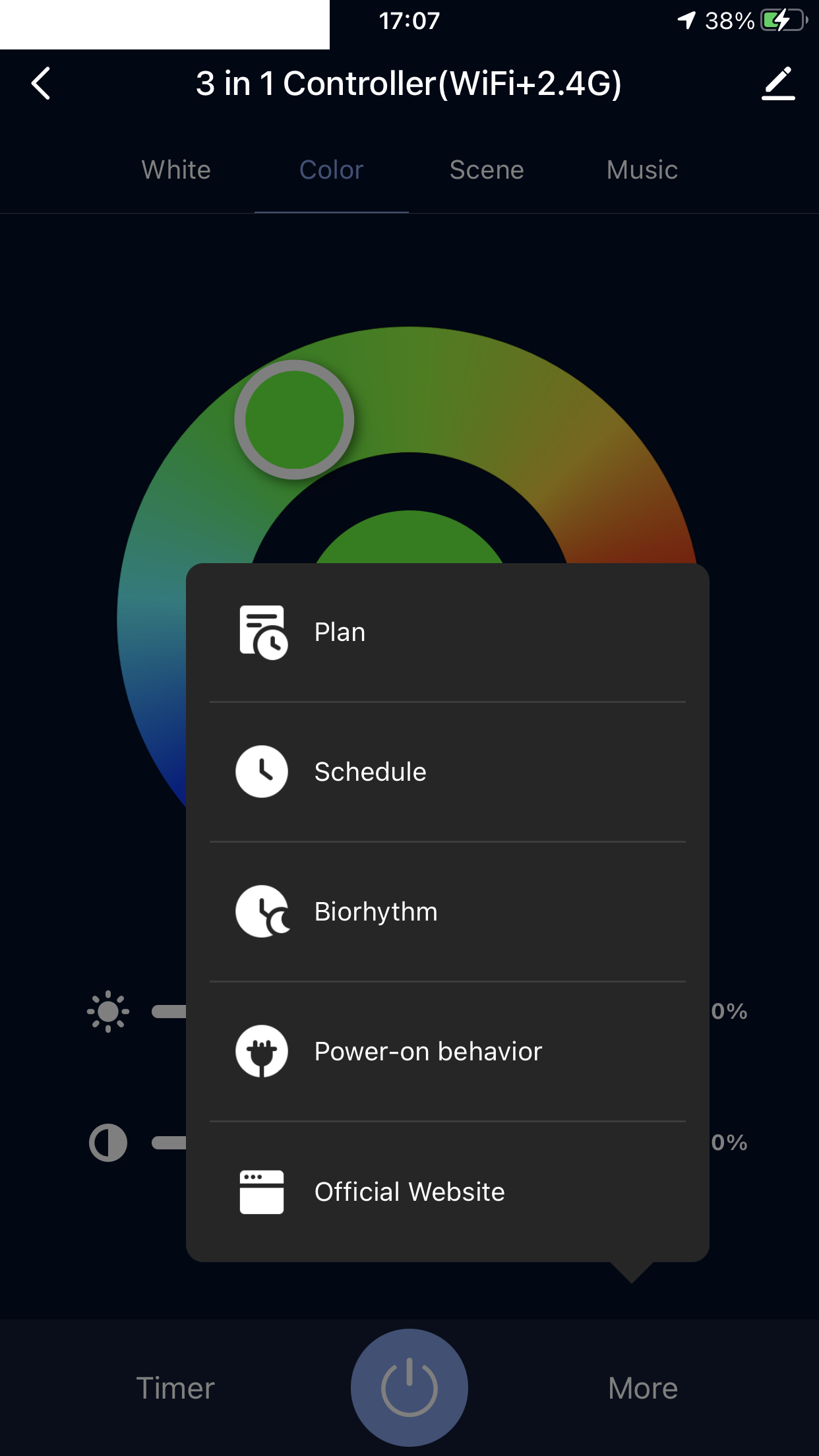
Task: Switch to the Music tab
Action: point(642,170)
